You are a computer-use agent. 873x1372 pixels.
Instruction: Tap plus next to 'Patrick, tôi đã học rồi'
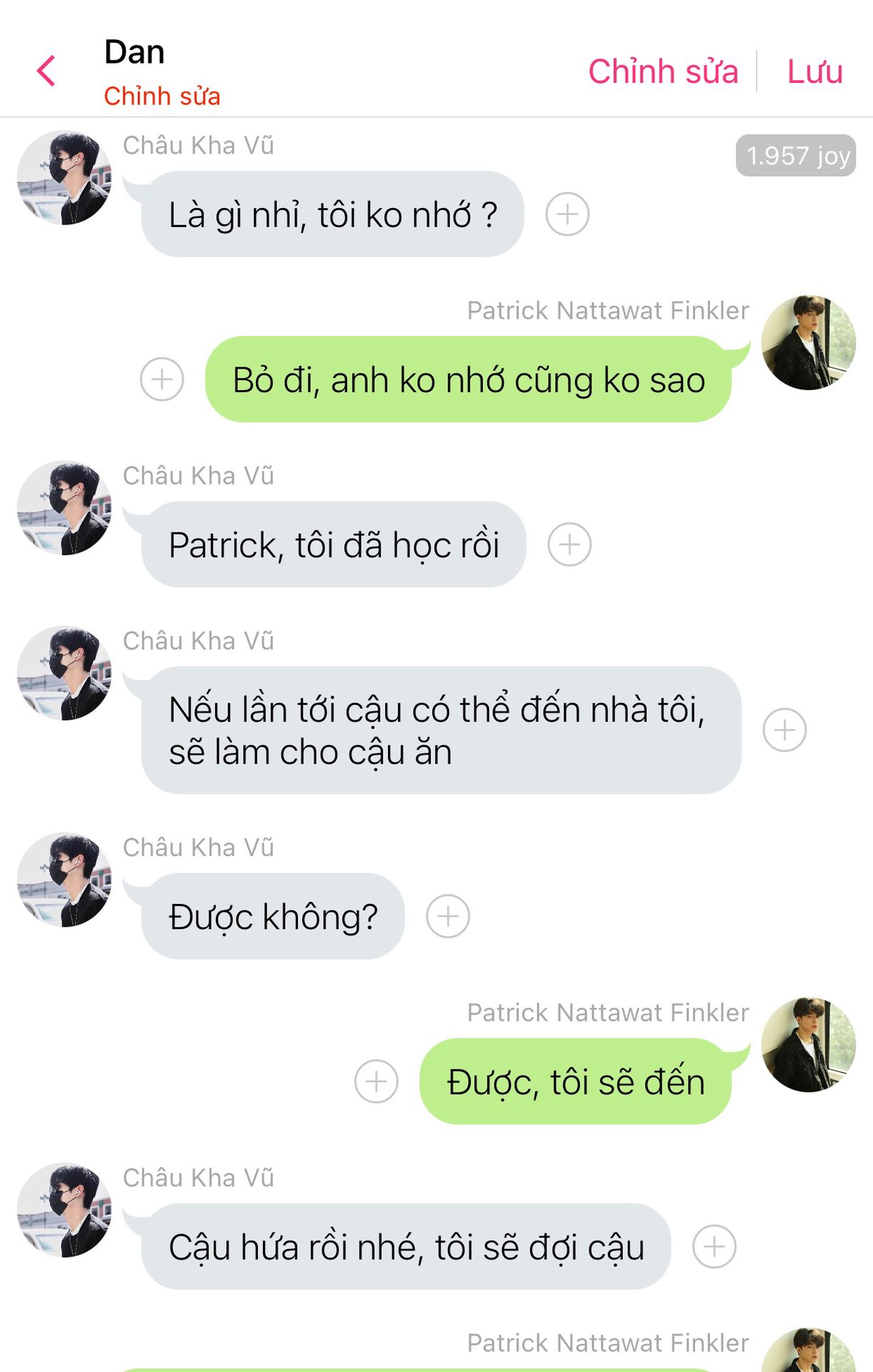point(569,545)
